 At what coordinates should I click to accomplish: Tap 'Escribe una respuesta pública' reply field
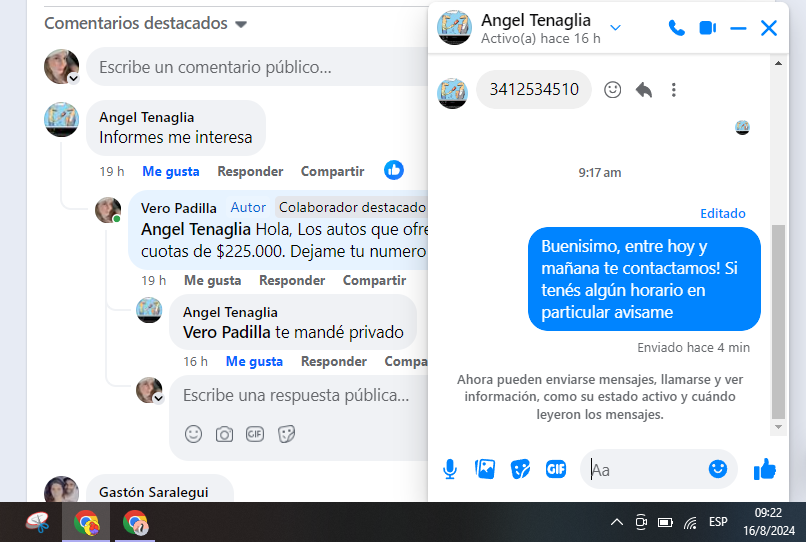[x=295, y=395]
